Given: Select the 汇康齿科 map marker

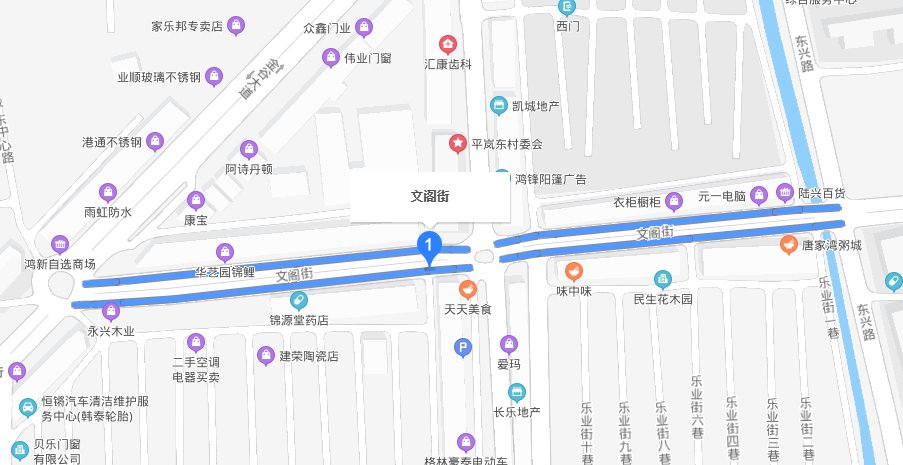Looking at the screenshot, I should 449,44.
